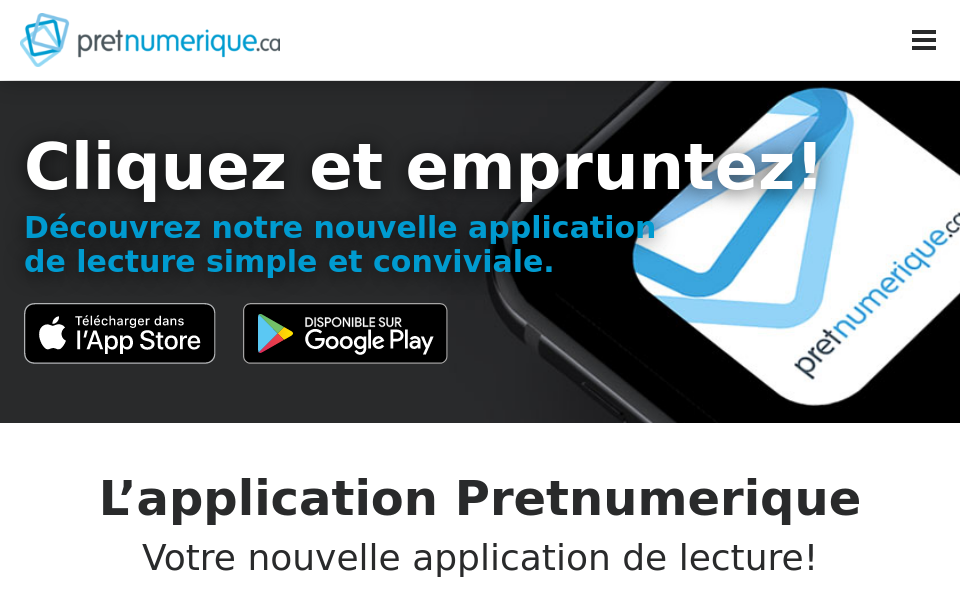Screen dimensions: 960x600
Task: Open the hamburger navigation menu
Action: pyautogui.click(x=923, y=40)
